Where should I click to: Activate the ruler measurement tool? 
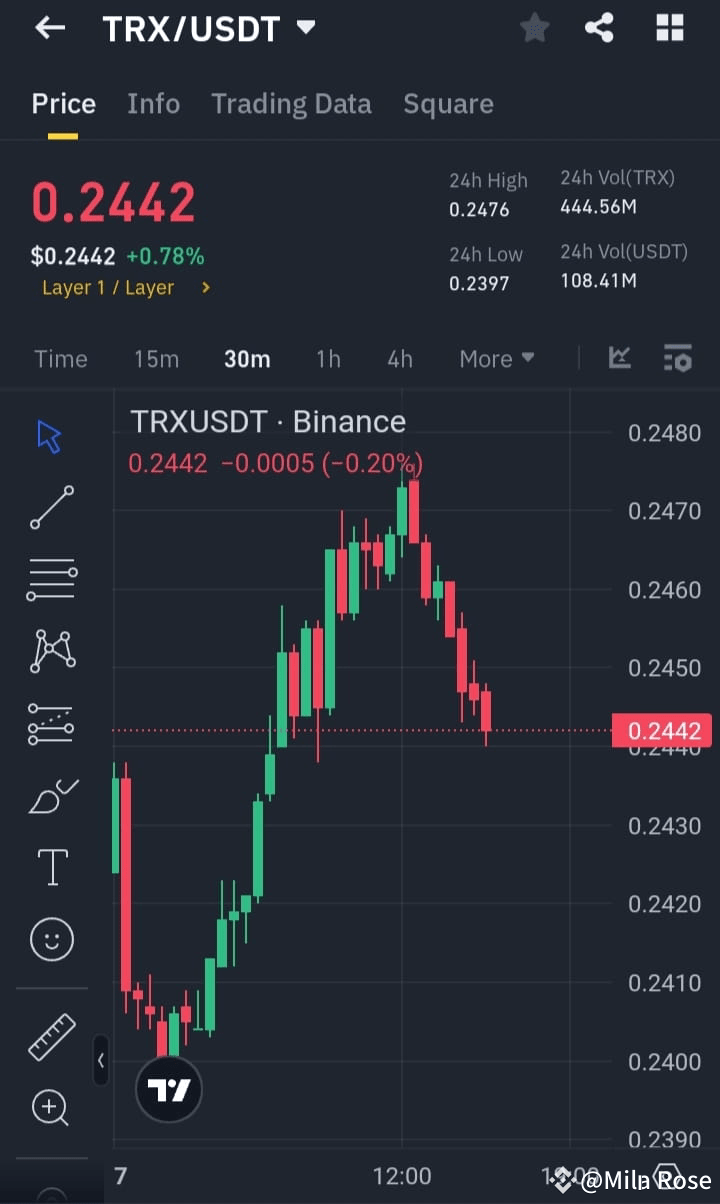pyautogui.click(x=51, y=1038)
